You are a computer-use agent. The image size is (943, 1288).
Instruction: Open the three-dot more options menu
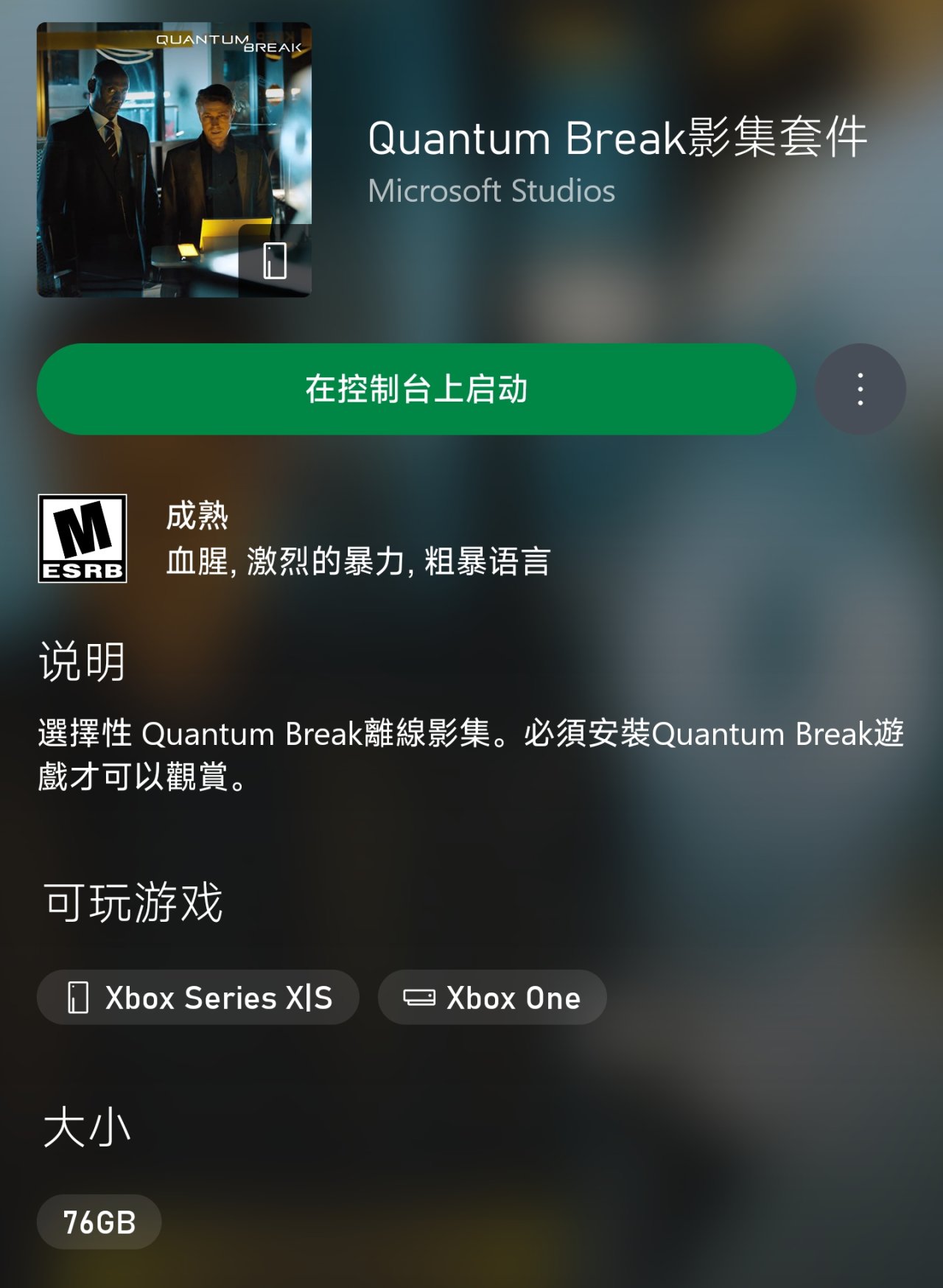[860, 389]
